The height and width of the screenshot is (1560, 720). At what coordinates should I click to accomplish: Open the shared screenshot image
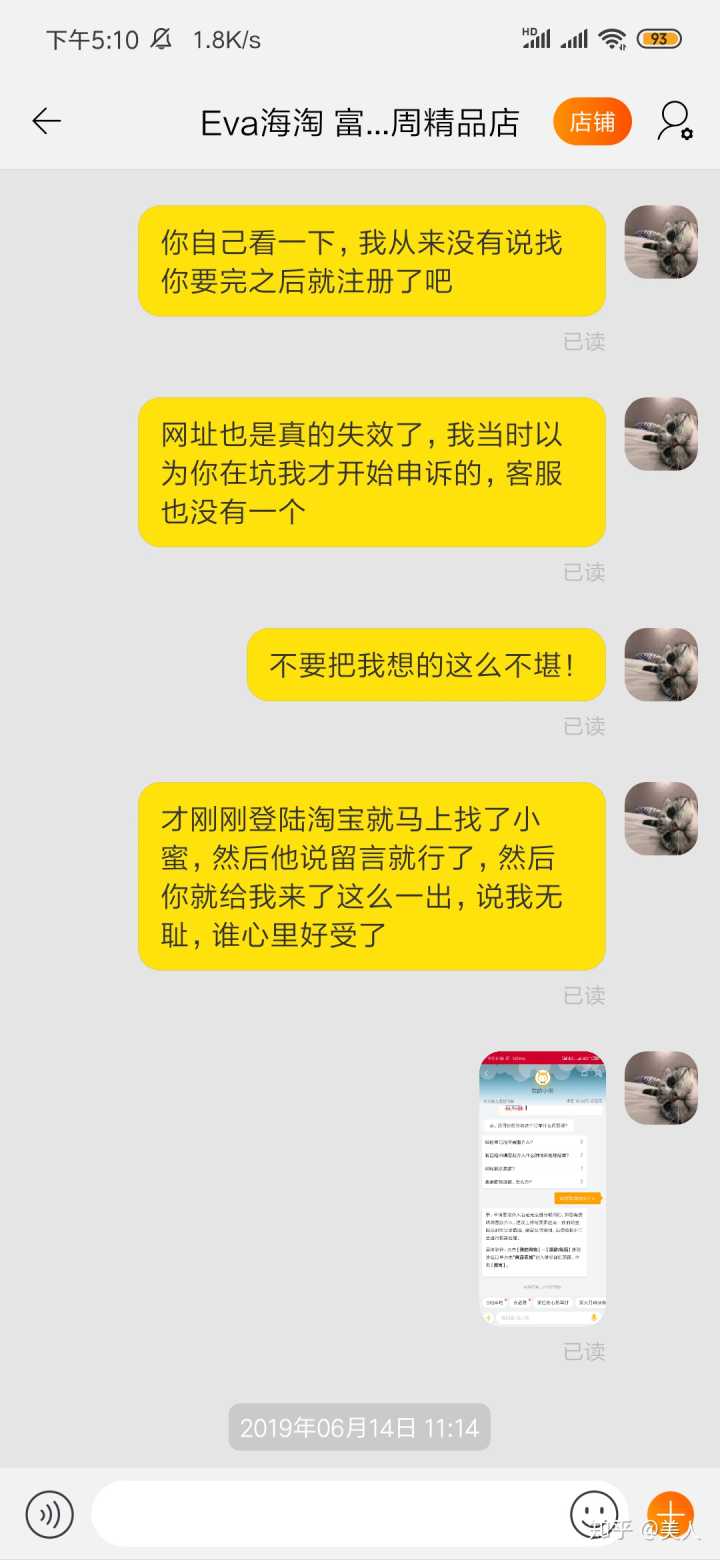[542, 1188]
